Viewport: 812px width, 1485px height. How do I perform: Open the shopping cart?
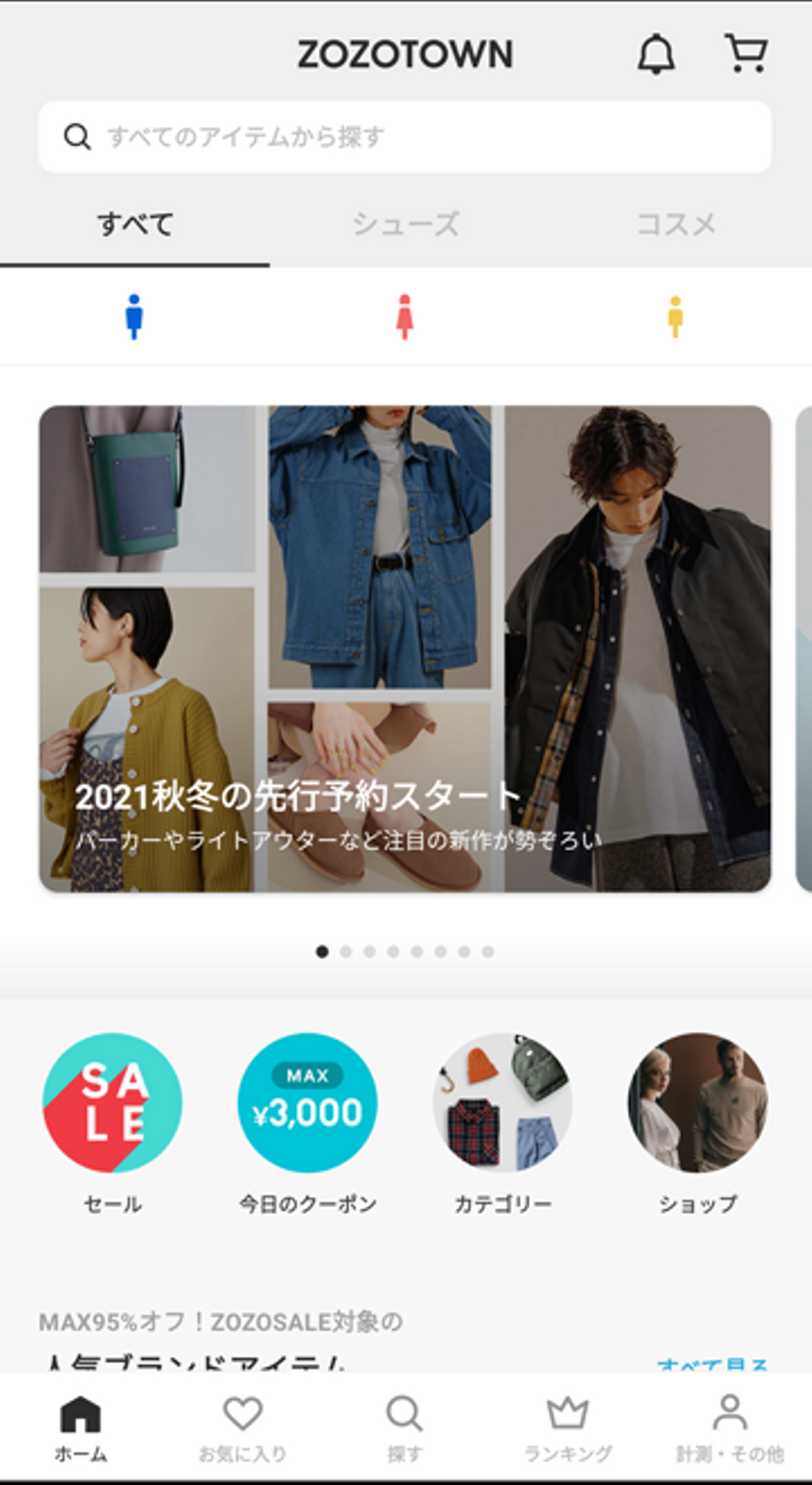745,53
